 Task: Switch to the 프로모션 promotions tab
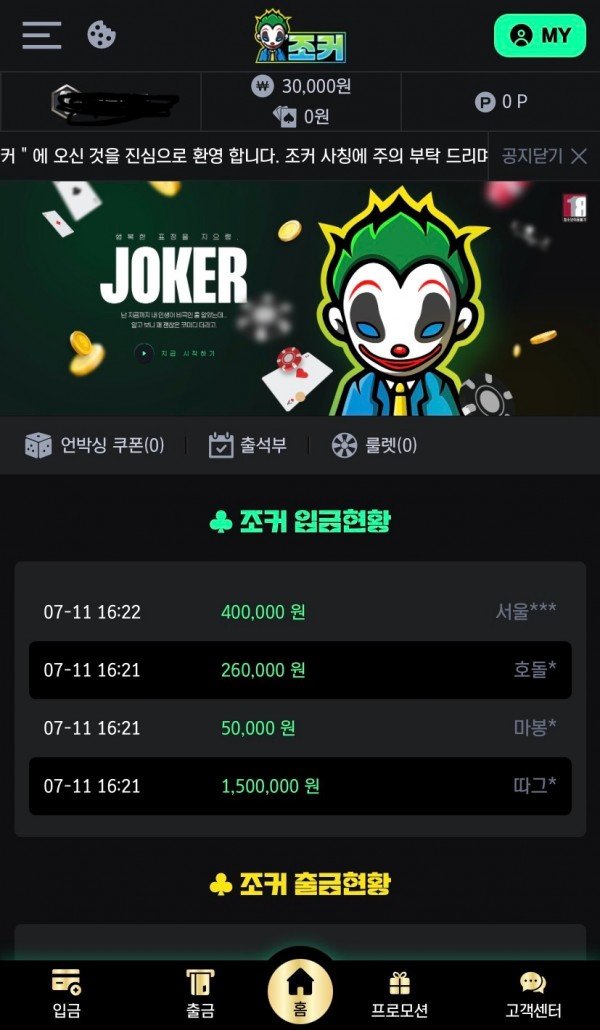pos(400,994)
